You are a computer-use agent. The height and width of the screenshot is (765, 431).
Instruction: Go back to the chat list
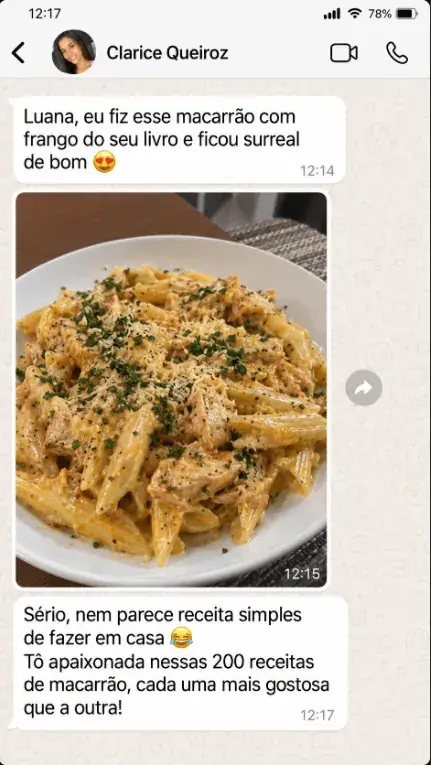[18, 53]
